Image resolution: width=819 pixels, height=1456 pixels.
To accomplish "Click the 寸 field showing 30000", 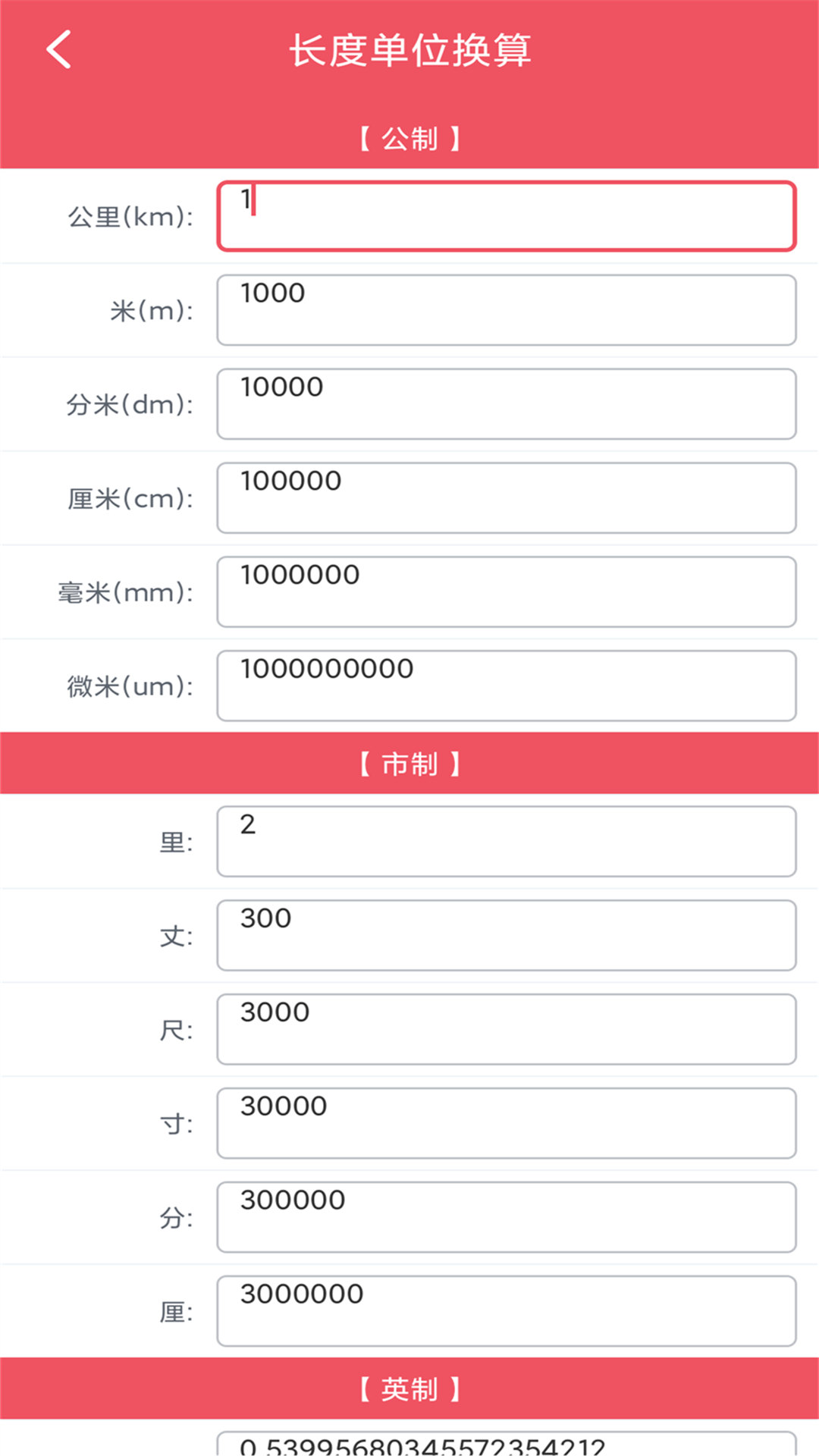I will [x=504, y=1123].
